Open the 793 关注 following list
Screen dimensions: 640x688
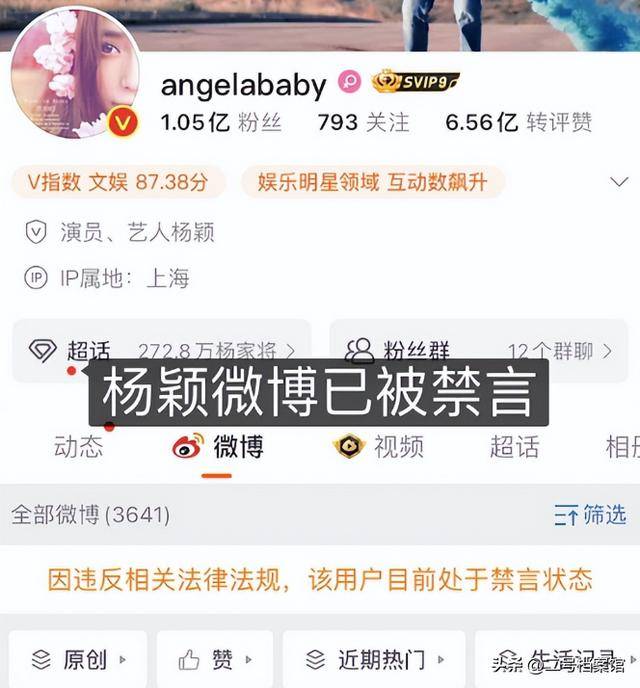(x=363, y=122)
